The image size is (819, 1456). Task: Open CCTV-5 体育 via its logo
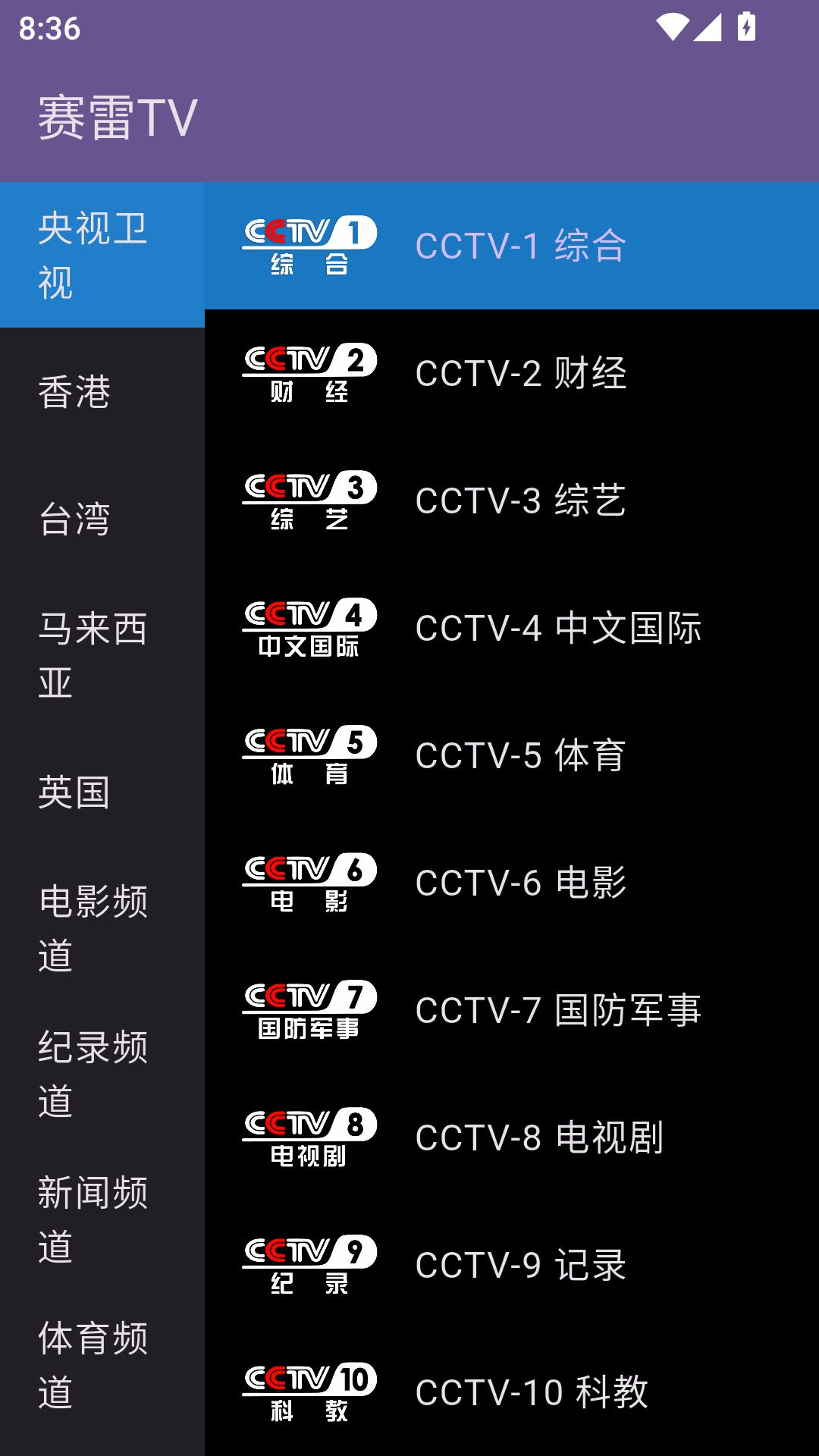tap(309, 754)
